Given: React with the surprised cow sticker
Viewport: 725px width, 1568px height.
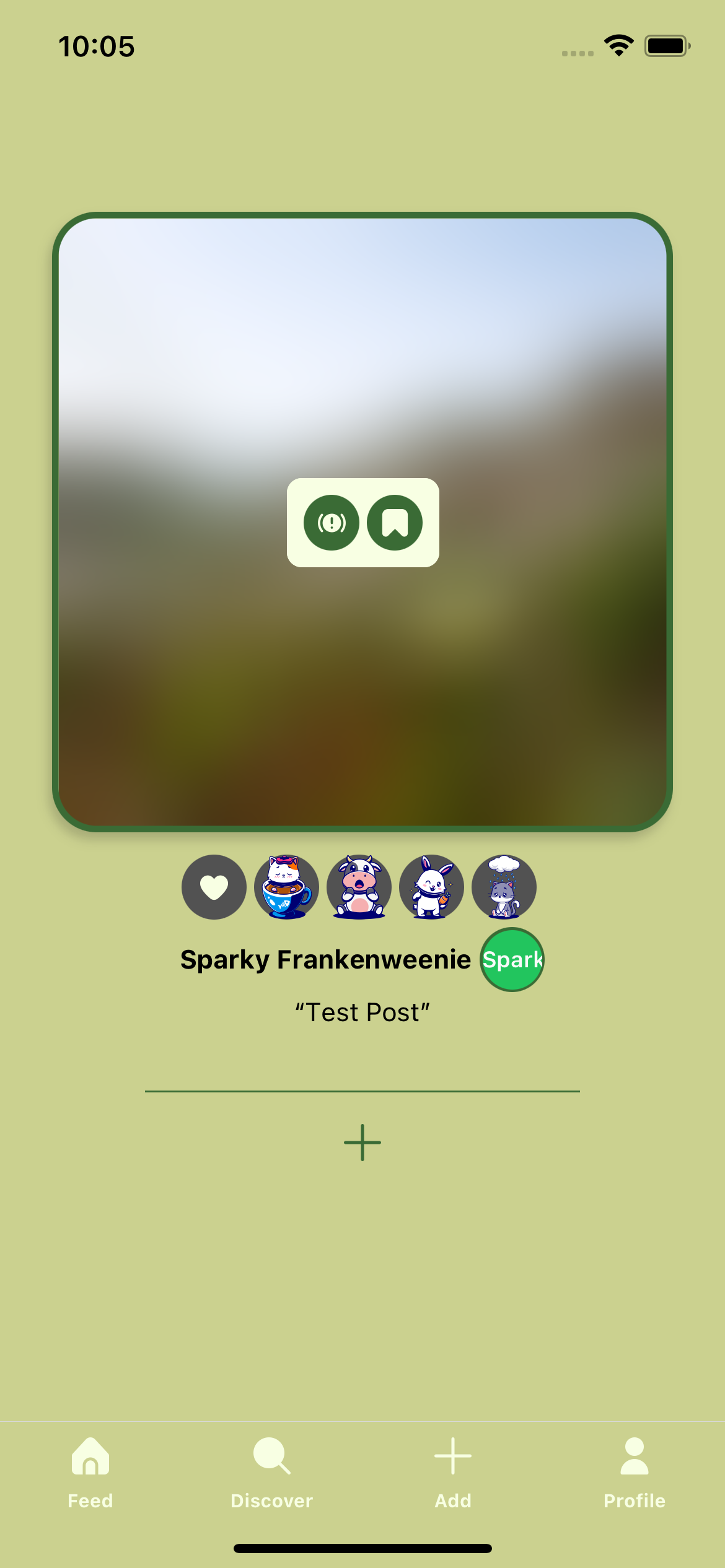Looking at the screenshot, I should coord(359,887).
